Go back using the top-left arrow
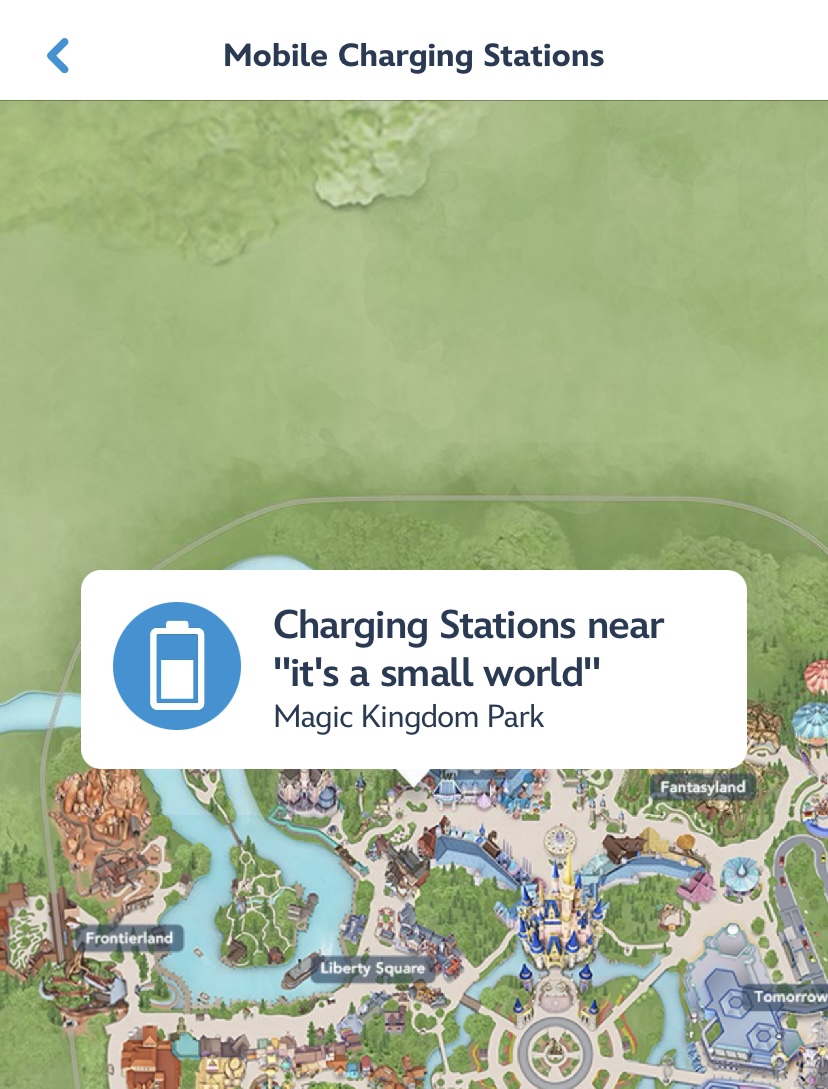Viewport: 828px width, 1089px height. [x=58, y=55]
